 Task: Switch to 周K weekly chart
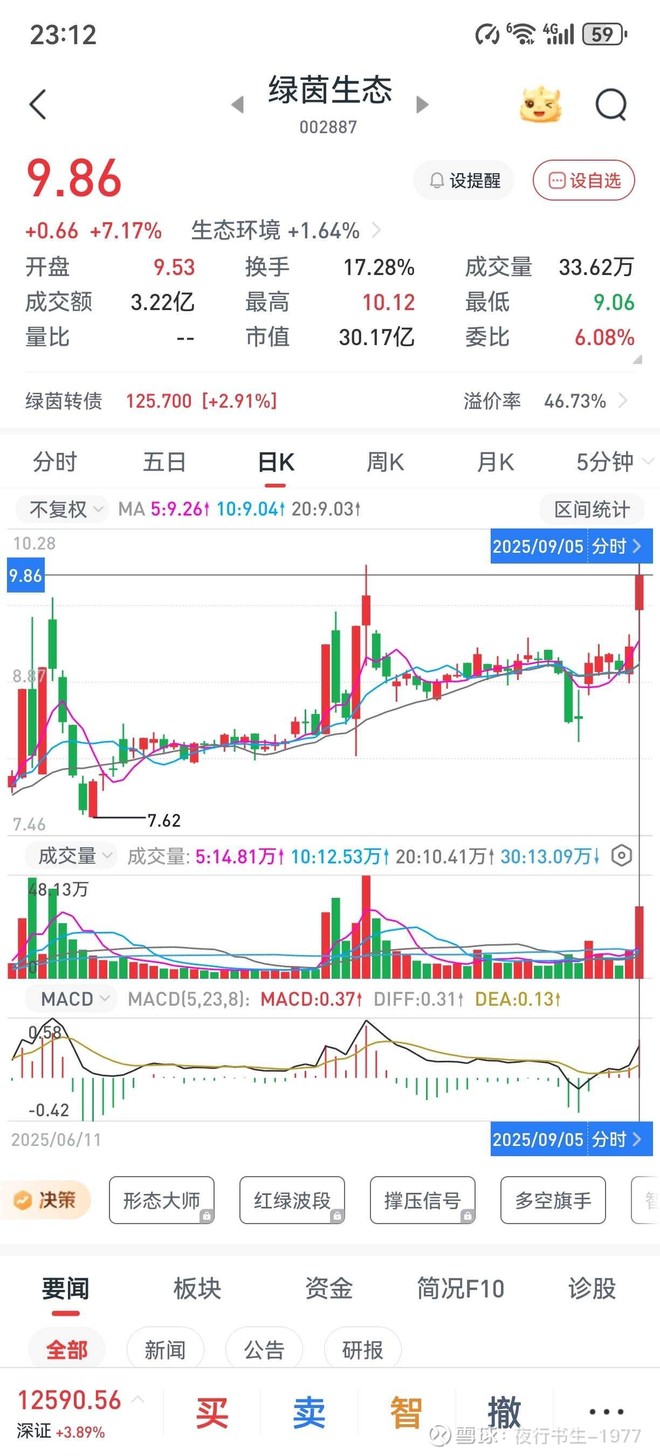pos(385,462)
